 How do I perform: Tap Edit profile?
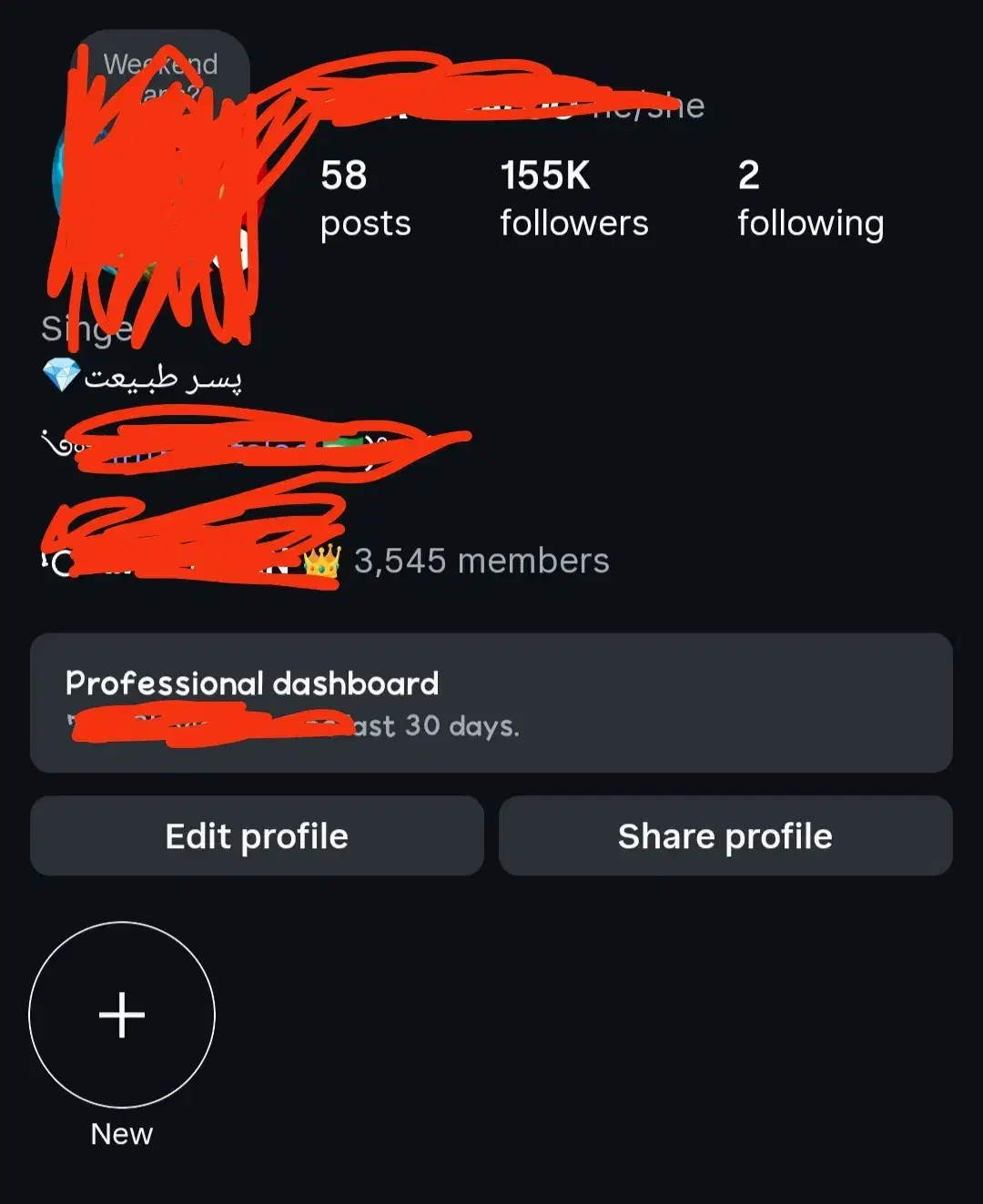[257, 835]
